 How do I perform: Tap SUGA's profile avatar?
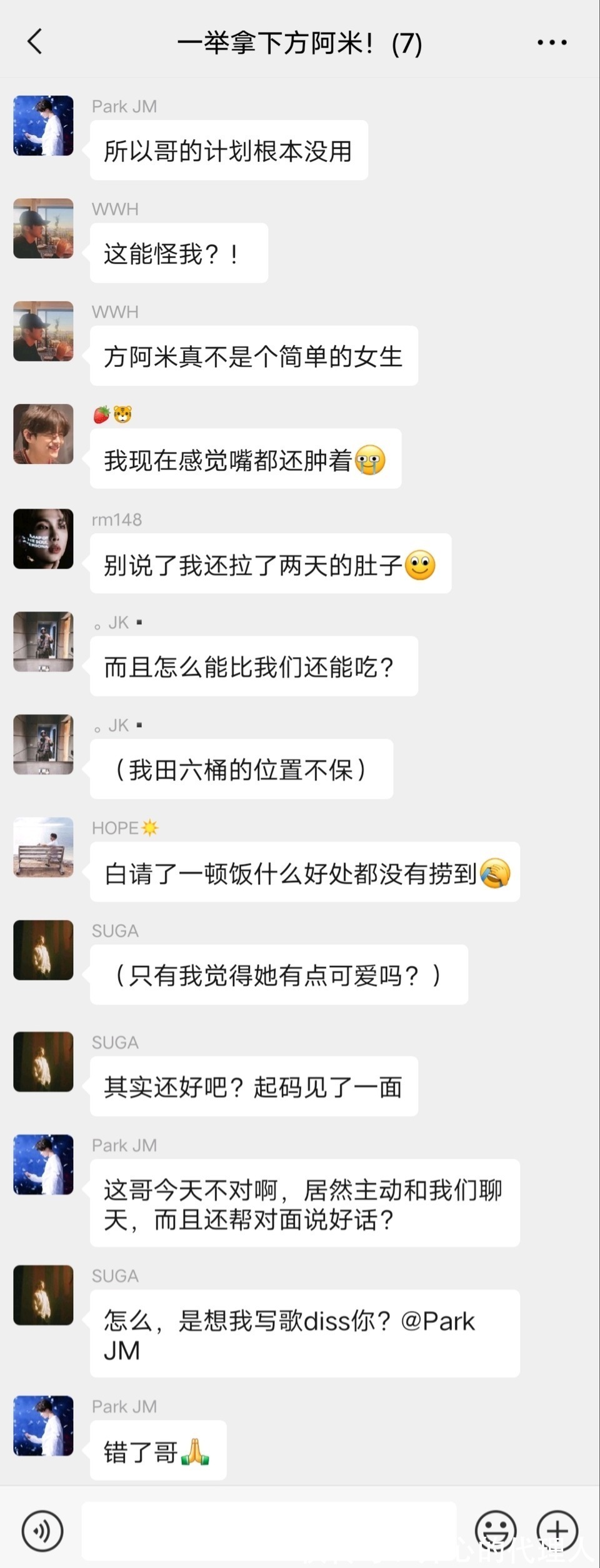tap(43, 950)
